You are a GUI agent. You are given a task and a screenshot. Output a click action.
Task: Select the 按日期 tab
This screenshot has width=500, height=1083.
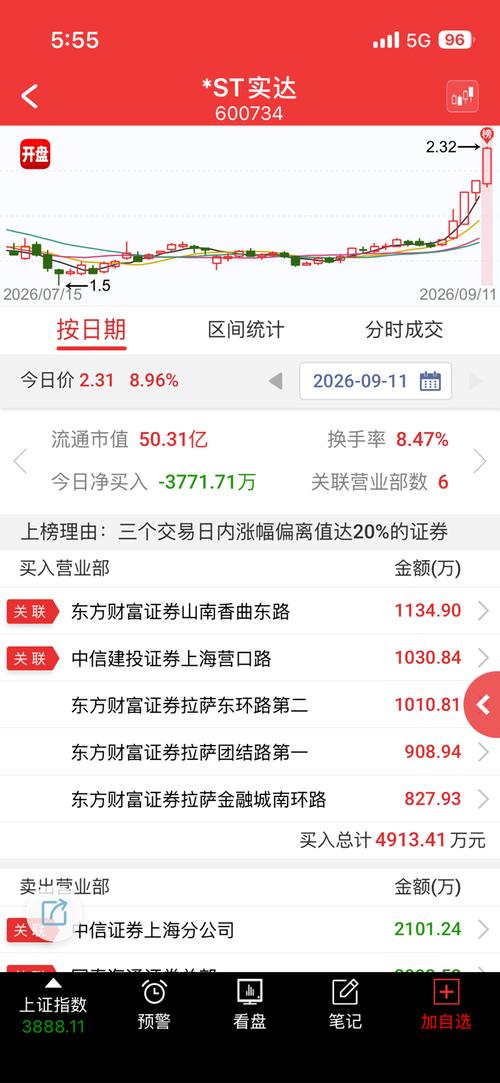coord(92,330)
